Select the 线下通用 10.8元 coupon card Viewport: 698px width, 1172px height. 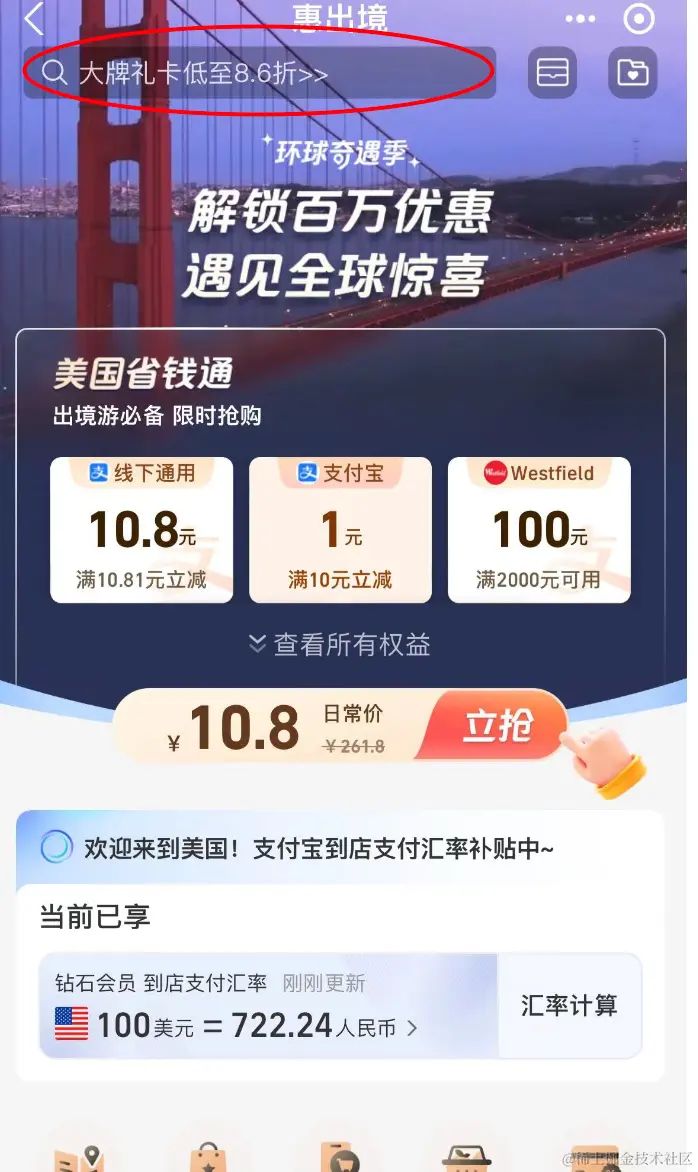[141, 530]
